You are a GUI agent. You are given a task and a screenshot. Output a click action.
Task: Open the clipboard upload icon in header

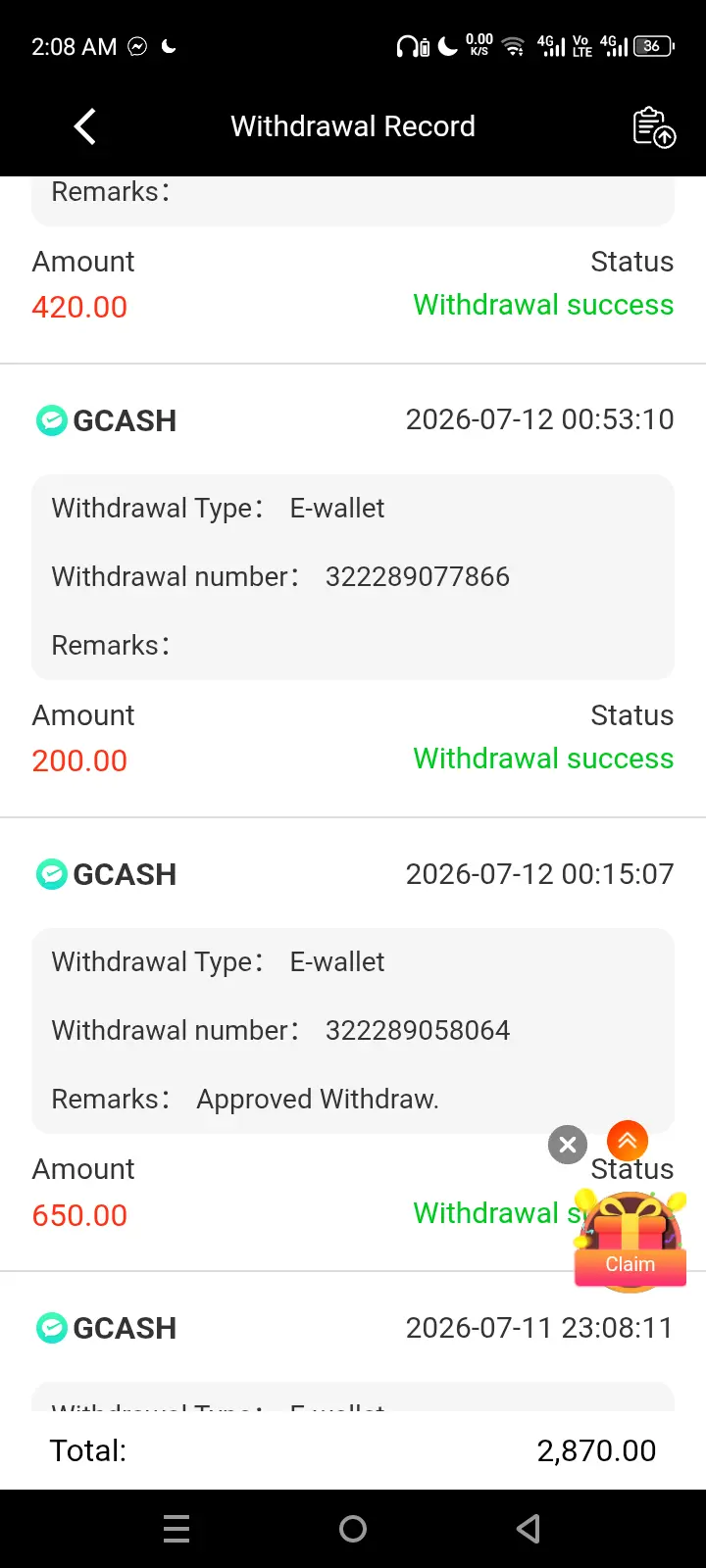[x=654, y=126]
